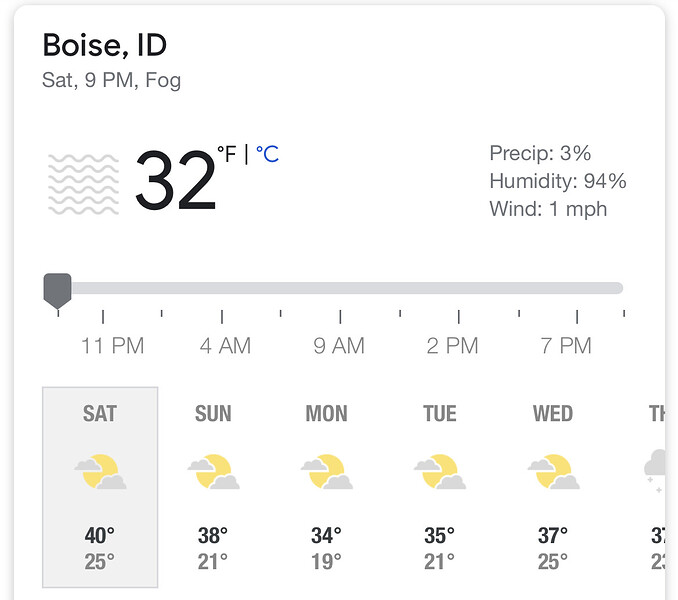Select the SUN forecast day
This screenshot has width=678, height=600.
point(213,487)
